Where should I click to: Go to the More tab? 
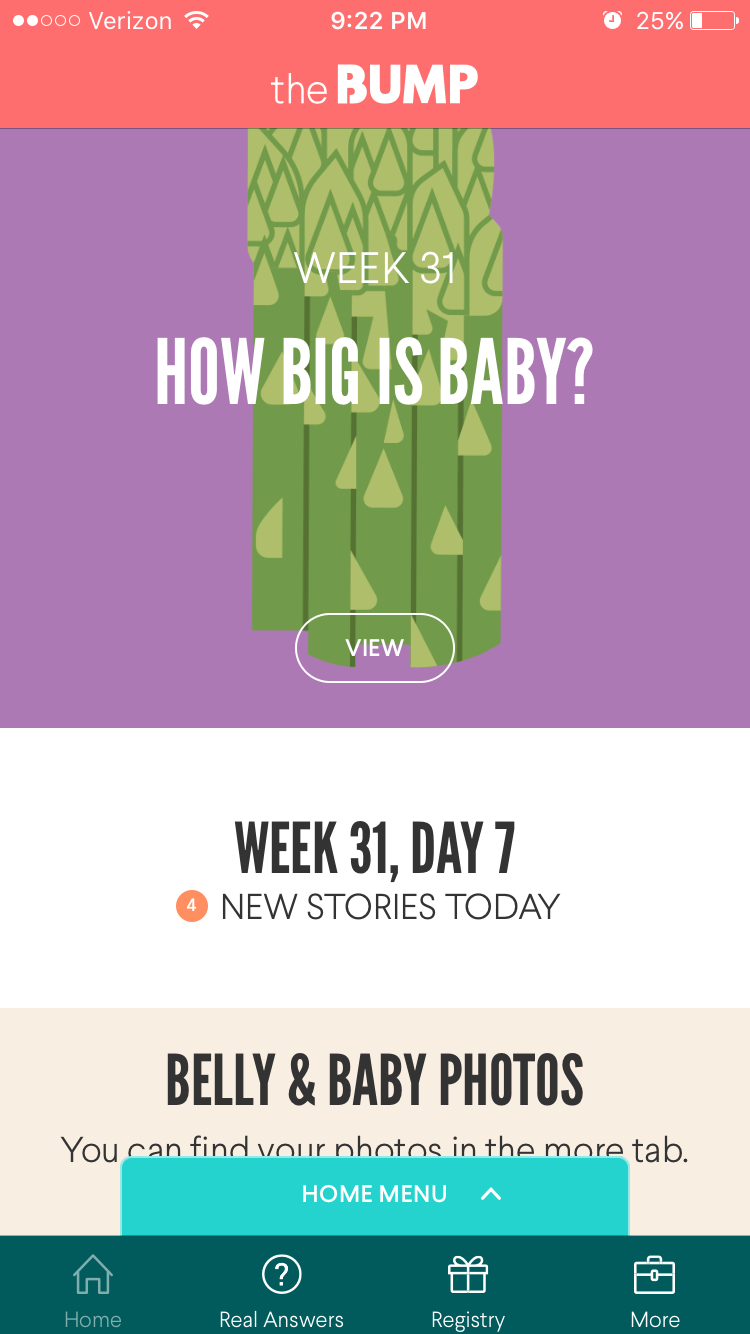654,1290
